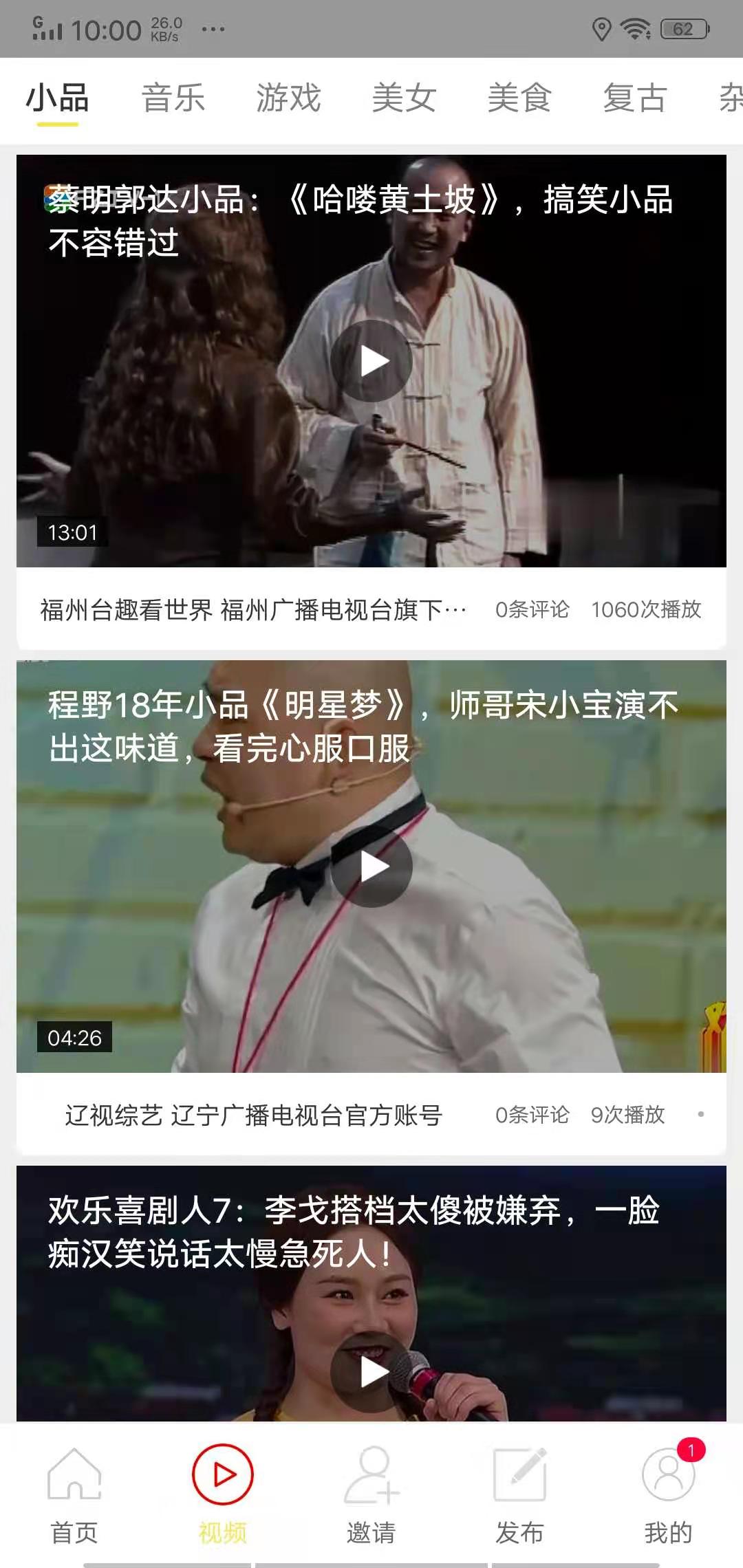Open the 发布 publish tab
The width and height of the screenshot is (743, 1568).
(x=520, y=1494)
